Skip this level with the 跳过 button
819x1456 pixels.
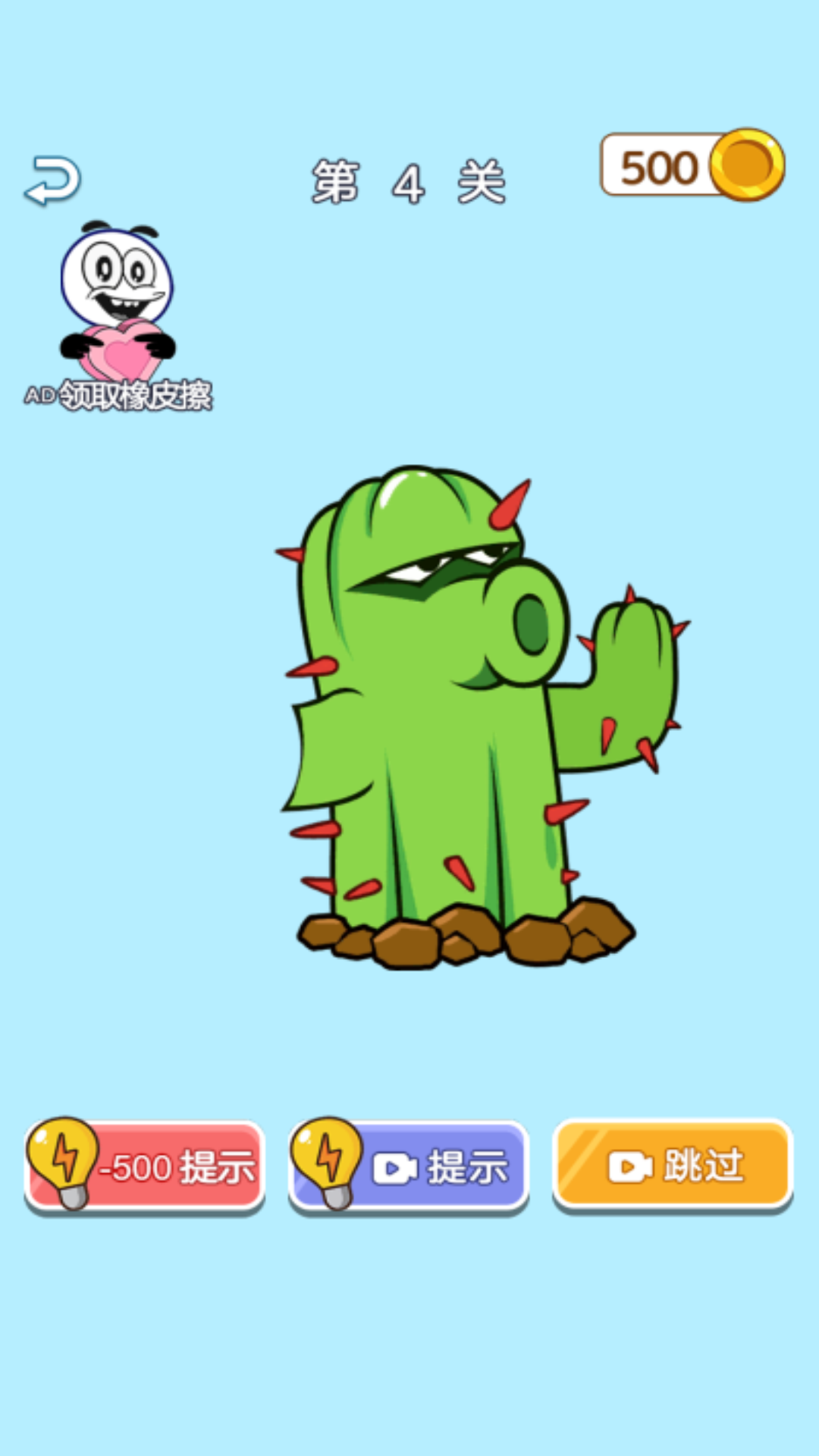click(673, 1166)
